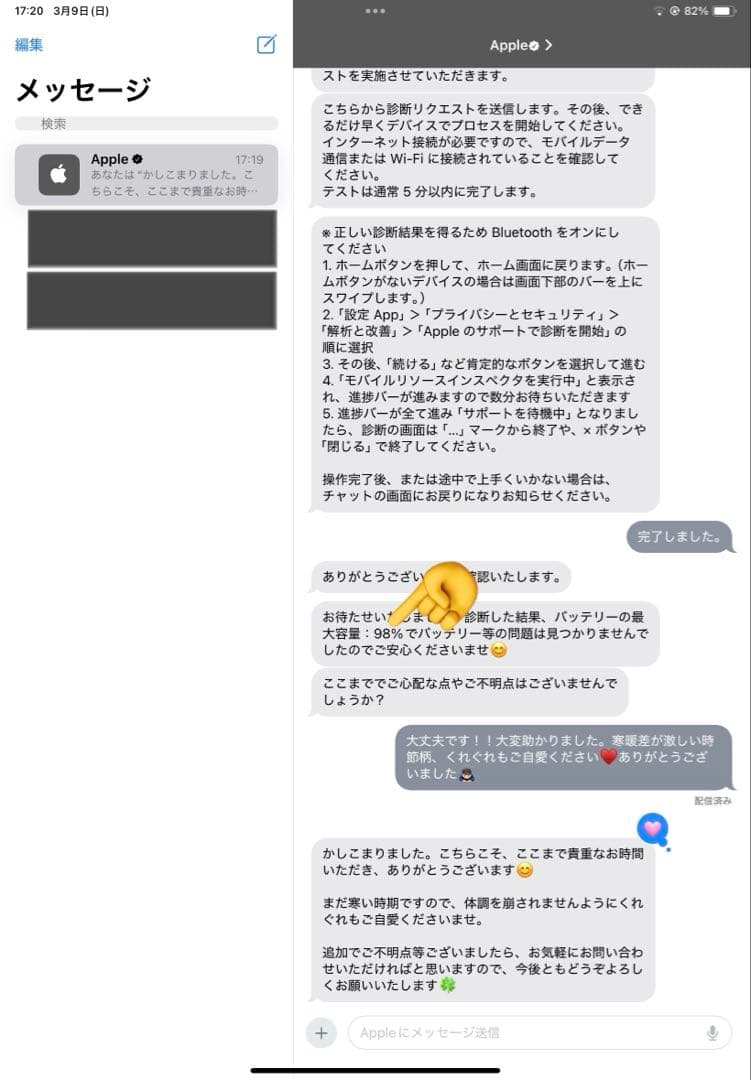Select the Apple conversation row
751x1080 pixels.
point(150,175)
